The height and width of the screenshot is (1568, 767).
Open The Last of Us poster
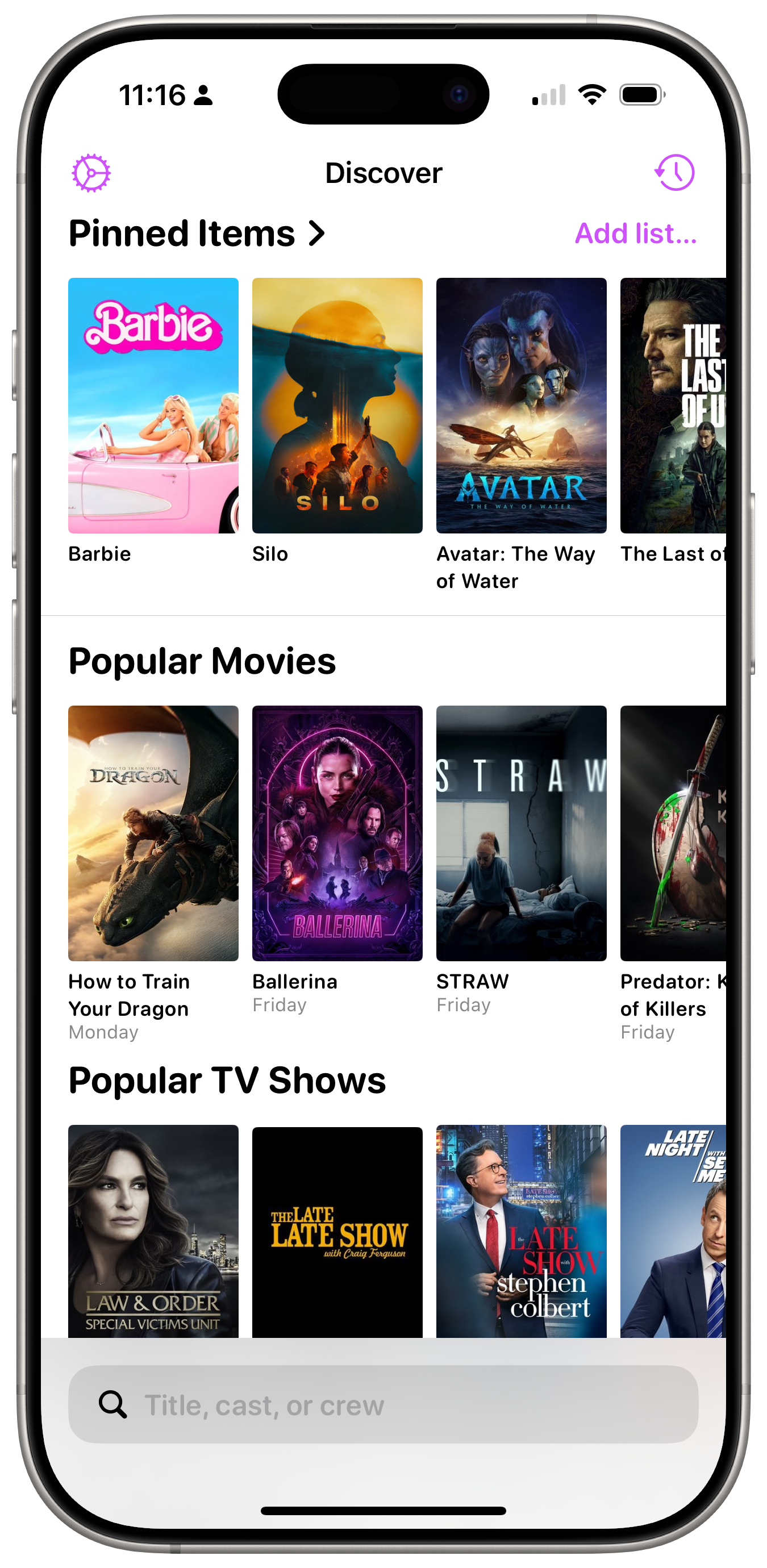[x=672, y=406]
